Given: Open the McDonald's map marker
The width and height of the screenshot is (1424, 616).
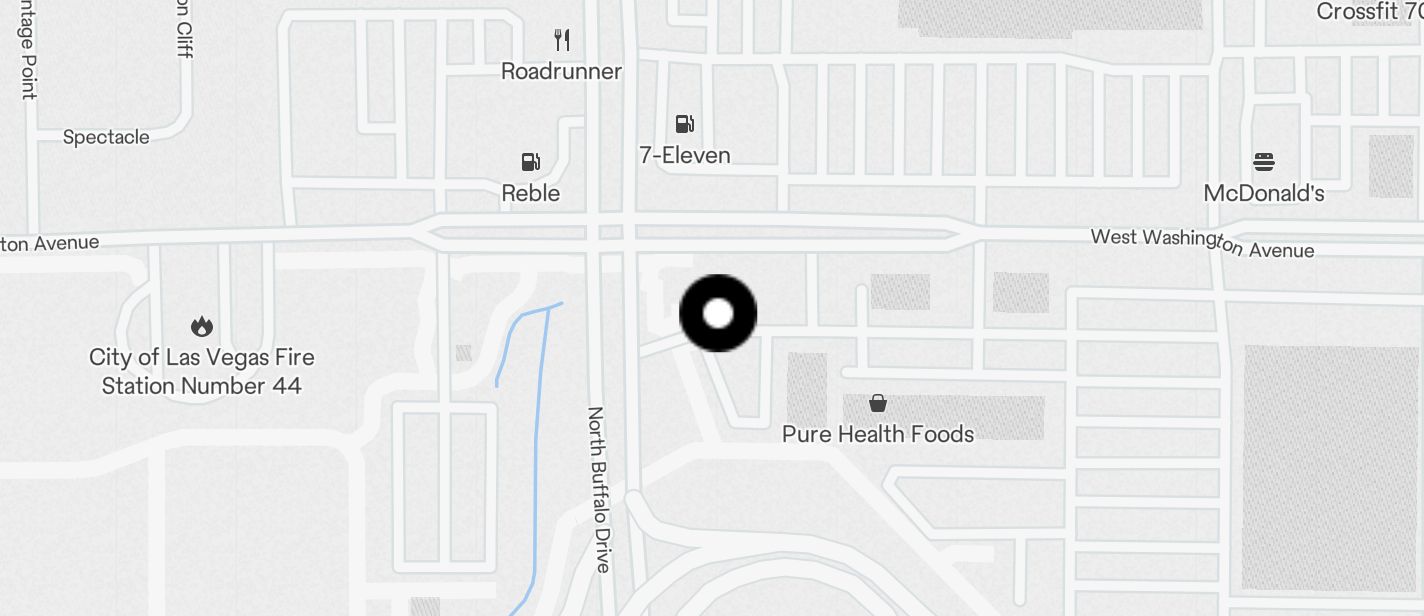Looking at the screenshot, I should pos(1264,162).
